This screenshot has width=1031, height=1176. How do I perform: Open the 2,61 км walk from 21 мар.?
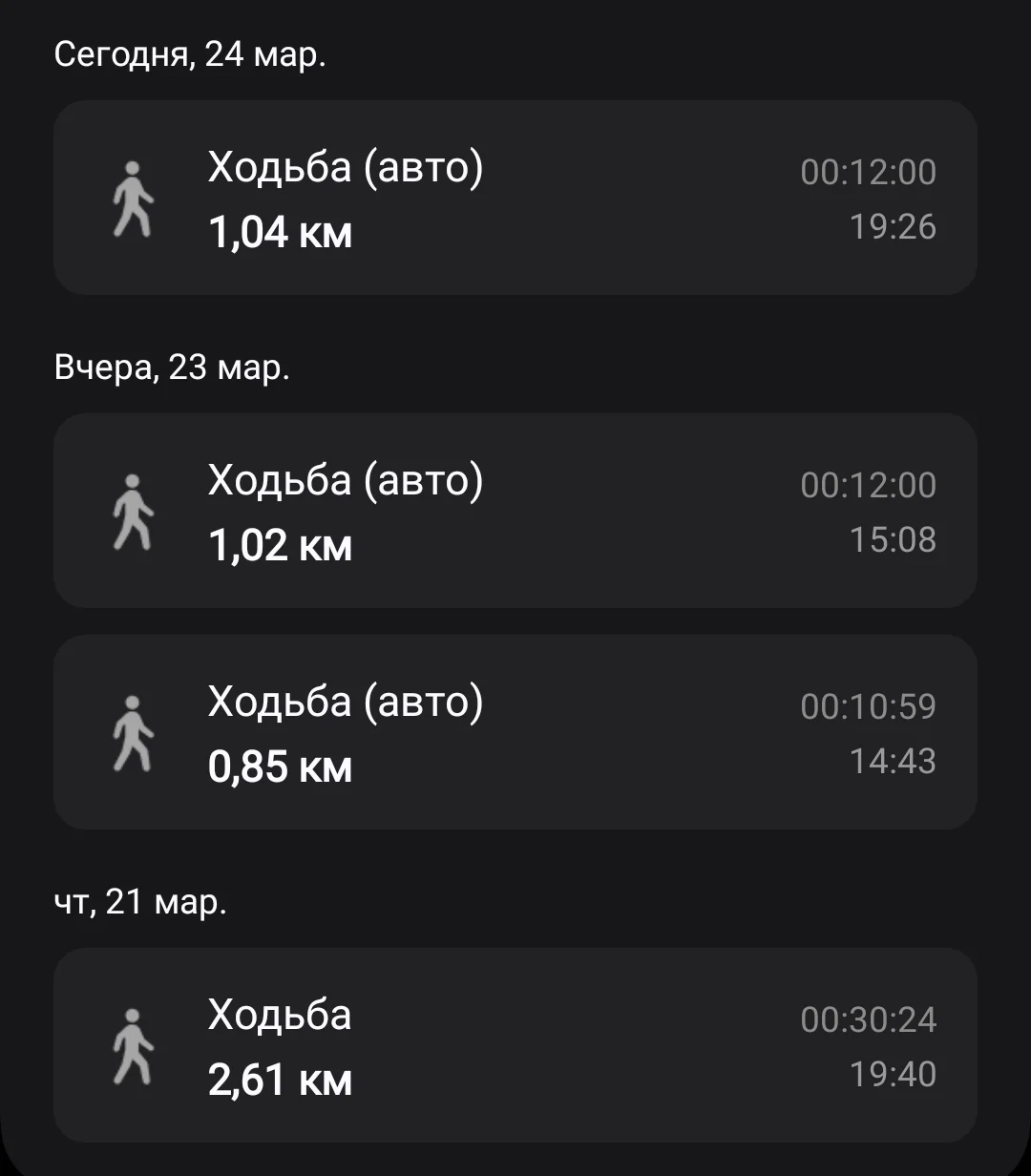pyautogui.click(x=515, y=1045)
